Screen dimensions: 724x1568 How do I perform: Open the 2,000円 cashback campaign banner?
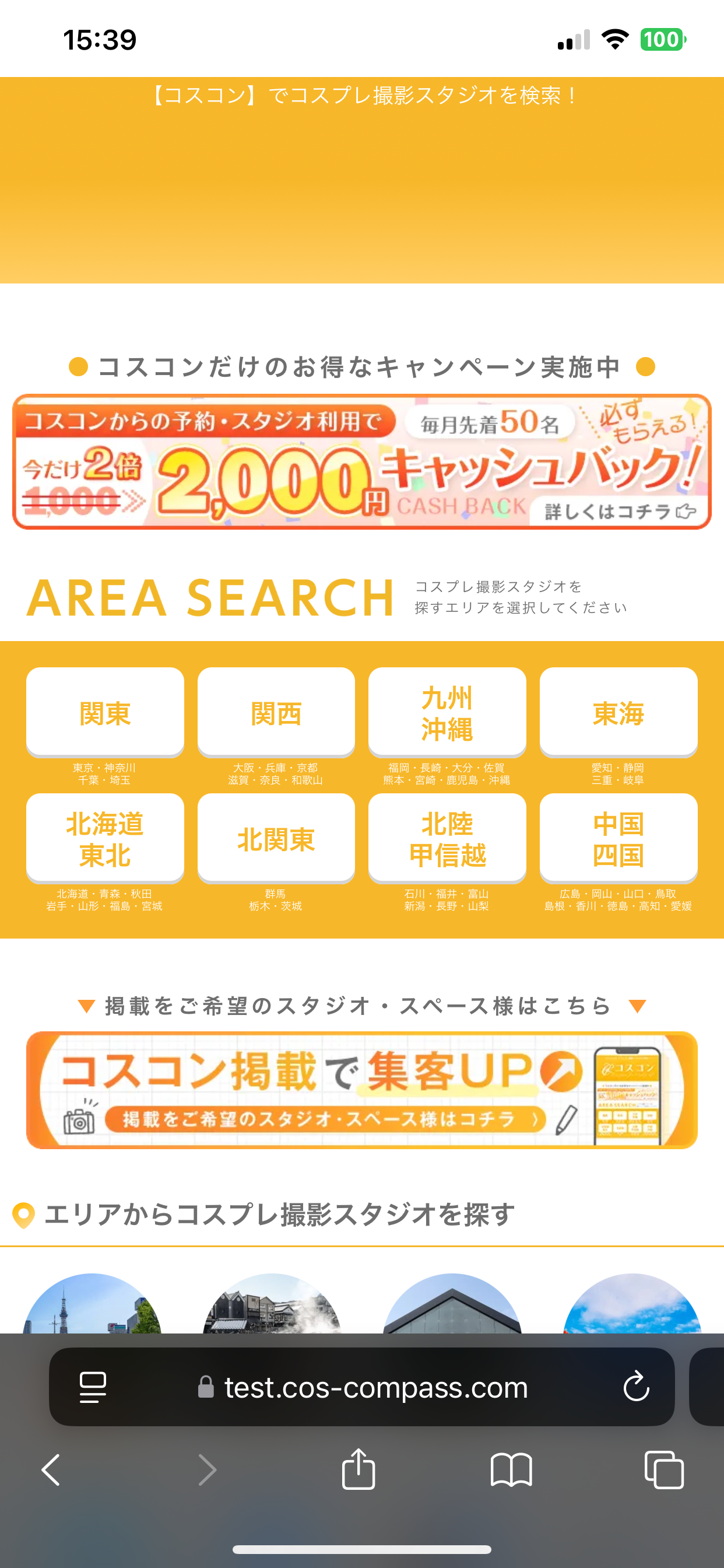[362, 462]
